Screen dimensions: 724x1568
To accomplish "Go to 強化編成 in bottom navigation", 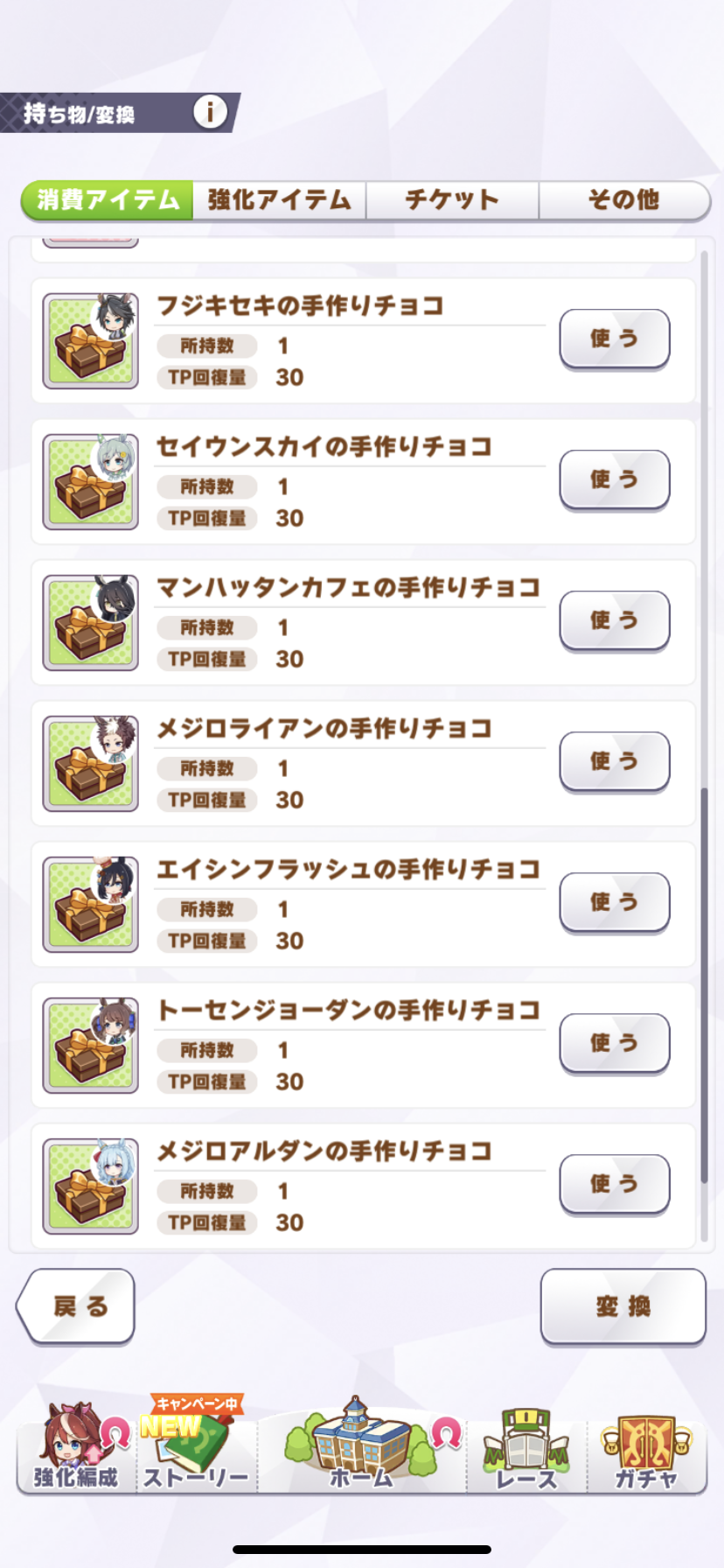I will [x=76, y=1448].
